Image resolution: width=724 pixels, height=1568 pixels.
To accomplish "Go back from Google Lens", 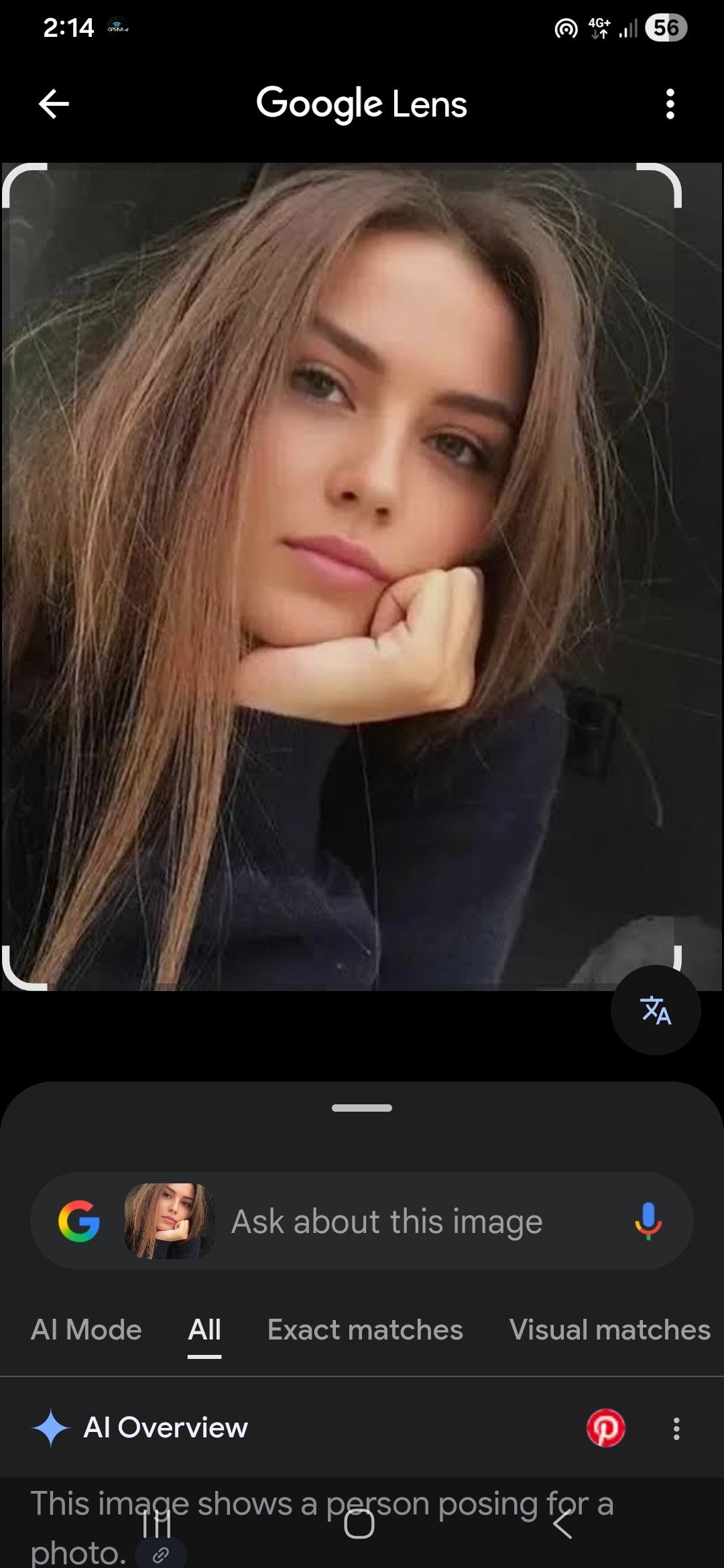I will 54,104.
